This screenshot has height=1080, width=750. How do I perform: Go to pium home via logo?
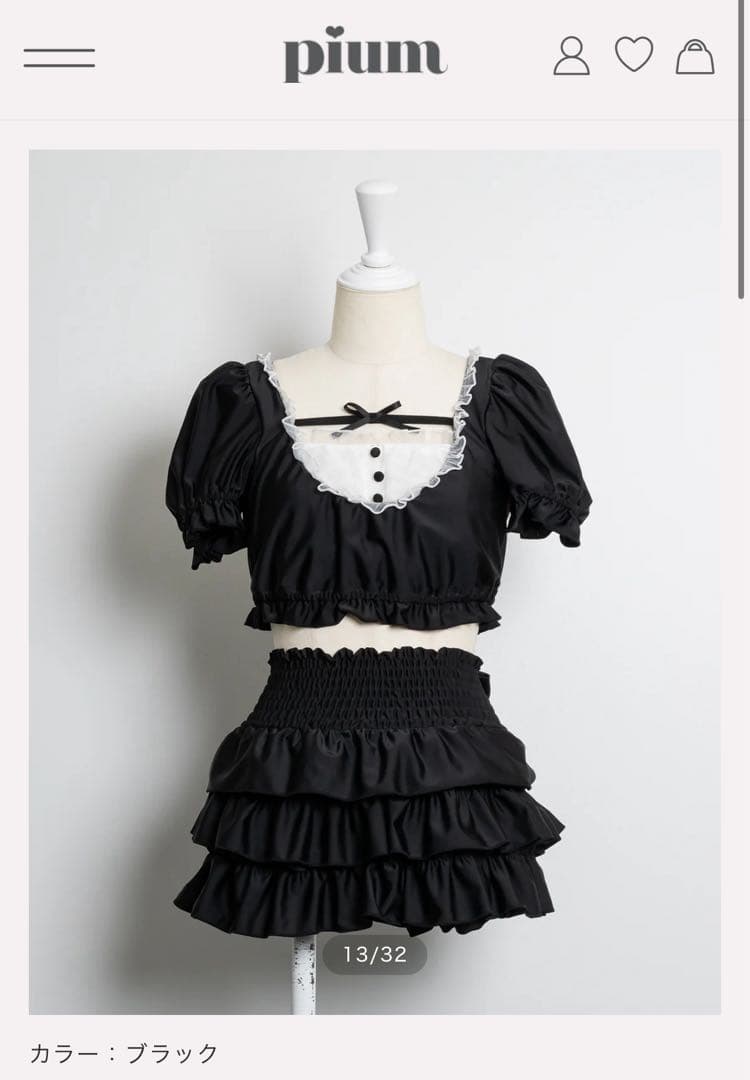pyautogui.click(x=365, y=57)
